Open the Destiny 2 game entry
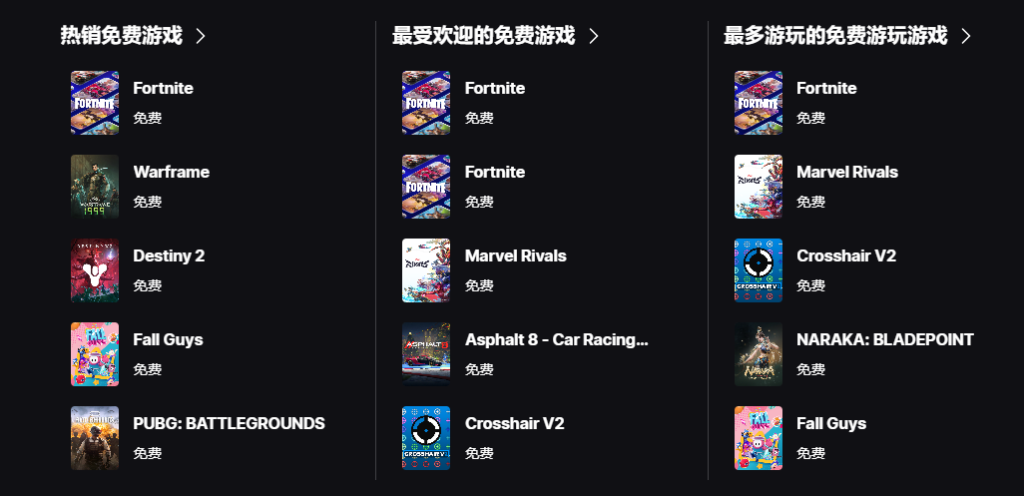The width and height of the screenshot is (1024, 496). pos(168,256)
